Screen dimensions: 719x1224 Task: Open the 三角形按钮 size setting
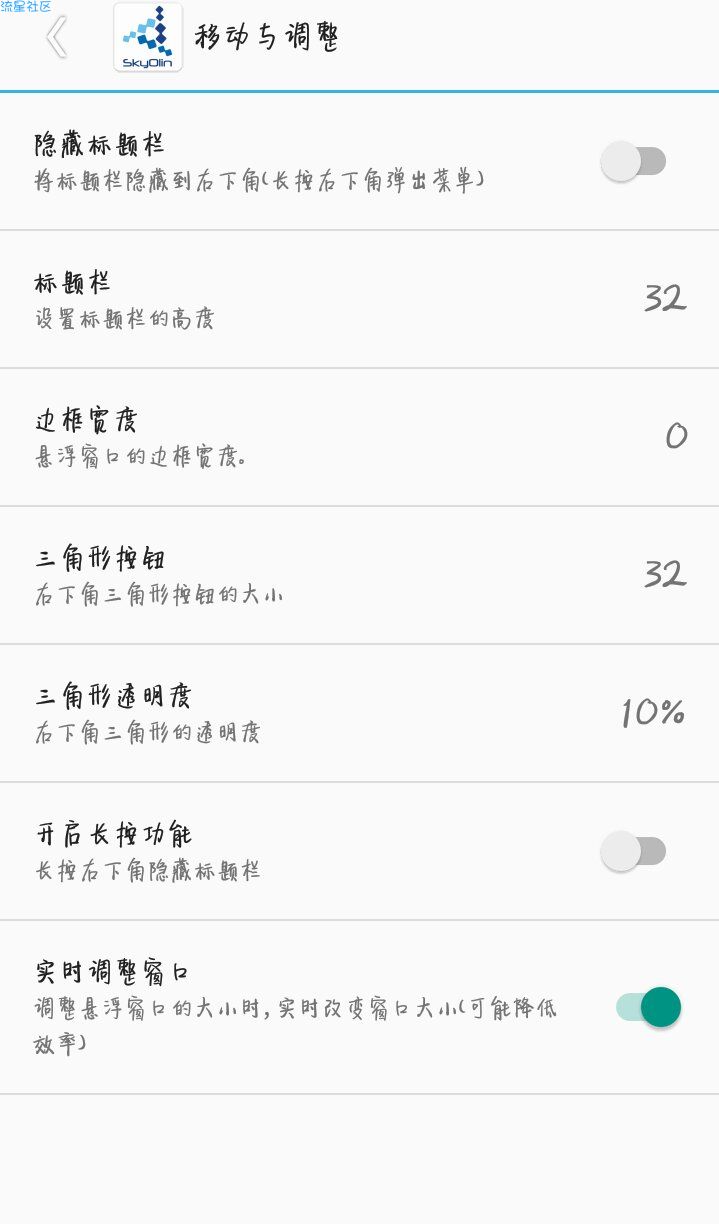tap(360, 575)
